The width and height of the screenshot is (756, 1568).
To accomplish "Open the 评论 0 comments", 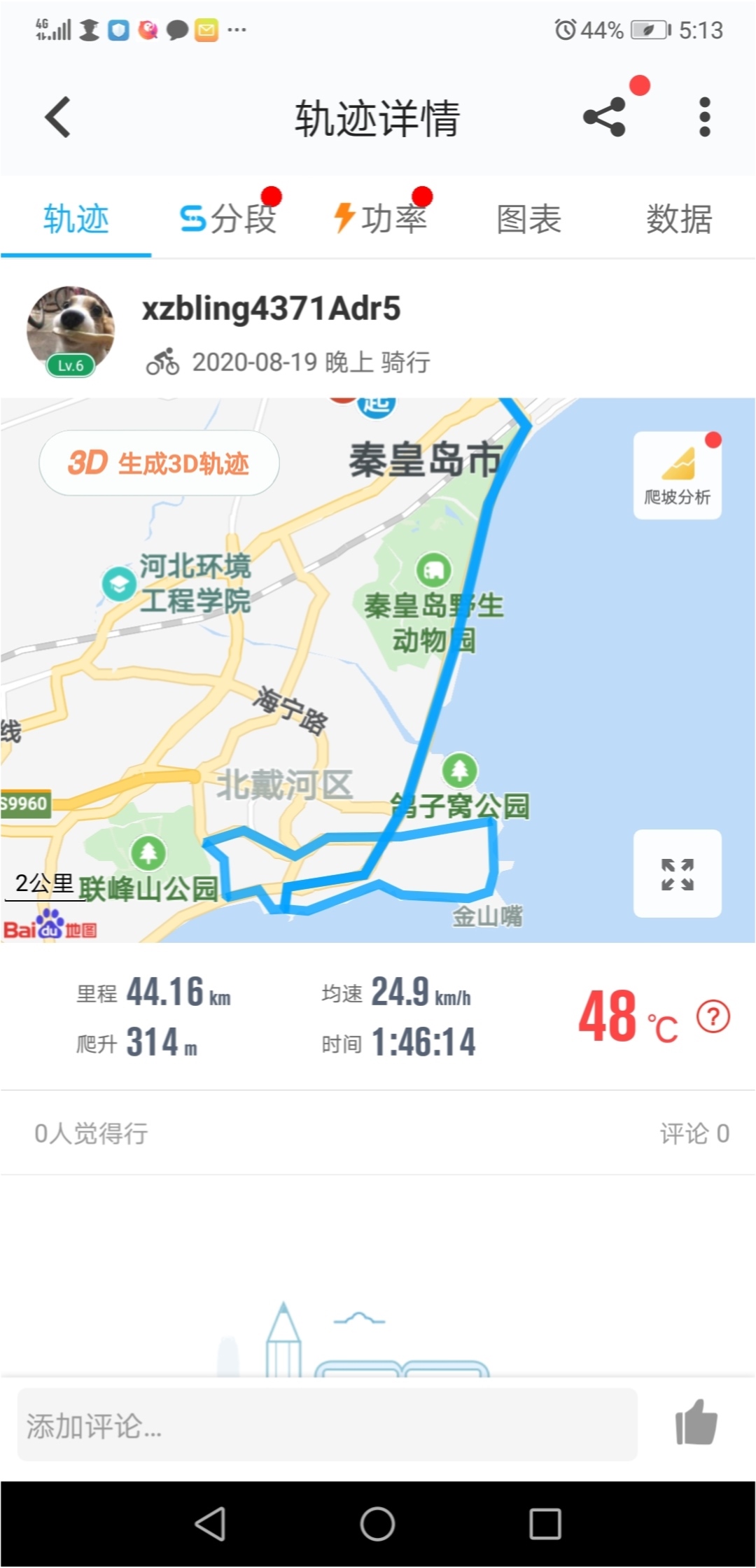I will [x=694, y=1133].
